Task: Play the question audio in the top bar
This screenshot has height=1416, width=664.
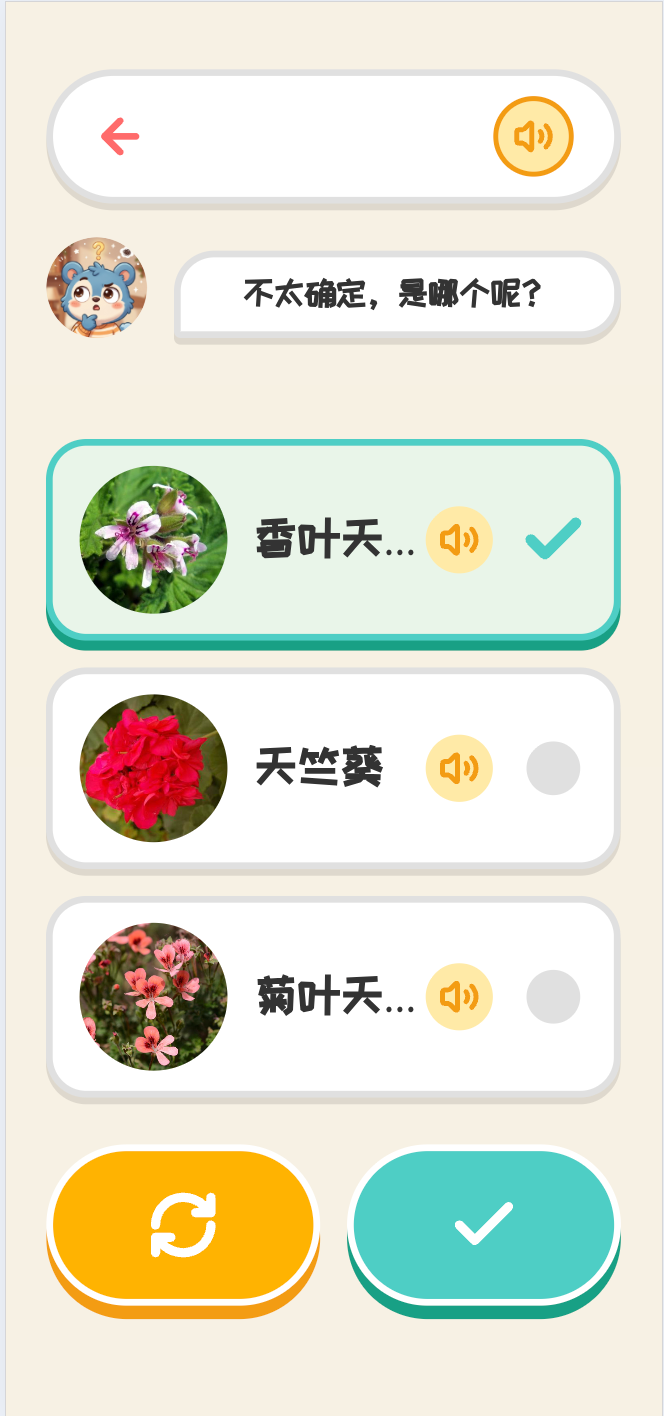Action: point(533,136)
